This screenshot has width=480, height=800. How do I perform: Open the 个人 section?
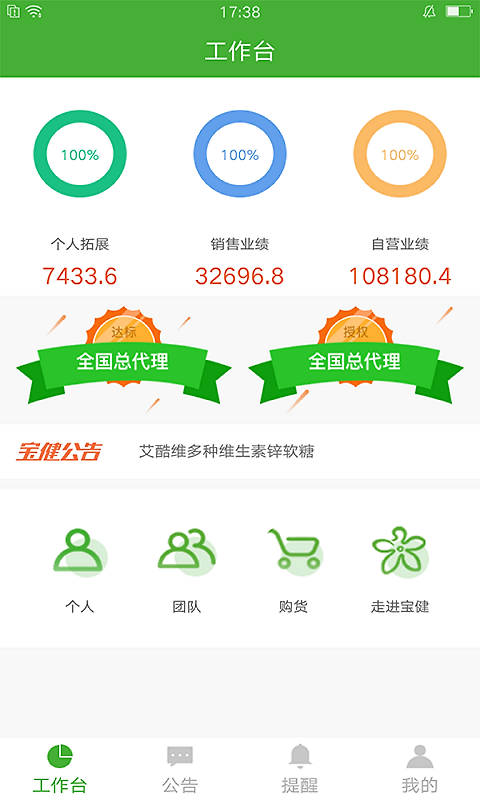[x=80, y=570]
